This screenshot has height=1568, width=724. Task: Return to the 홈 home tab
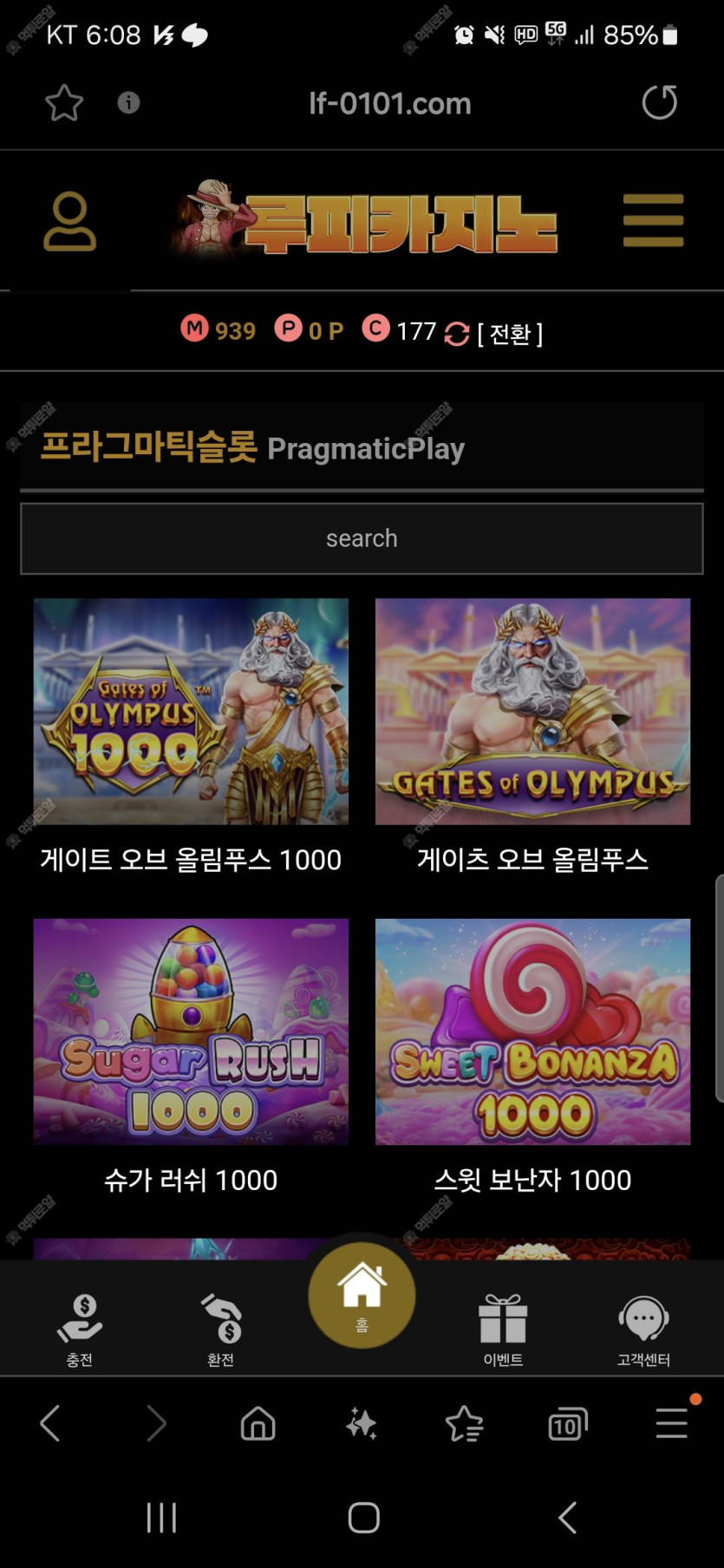point(362,1295)
